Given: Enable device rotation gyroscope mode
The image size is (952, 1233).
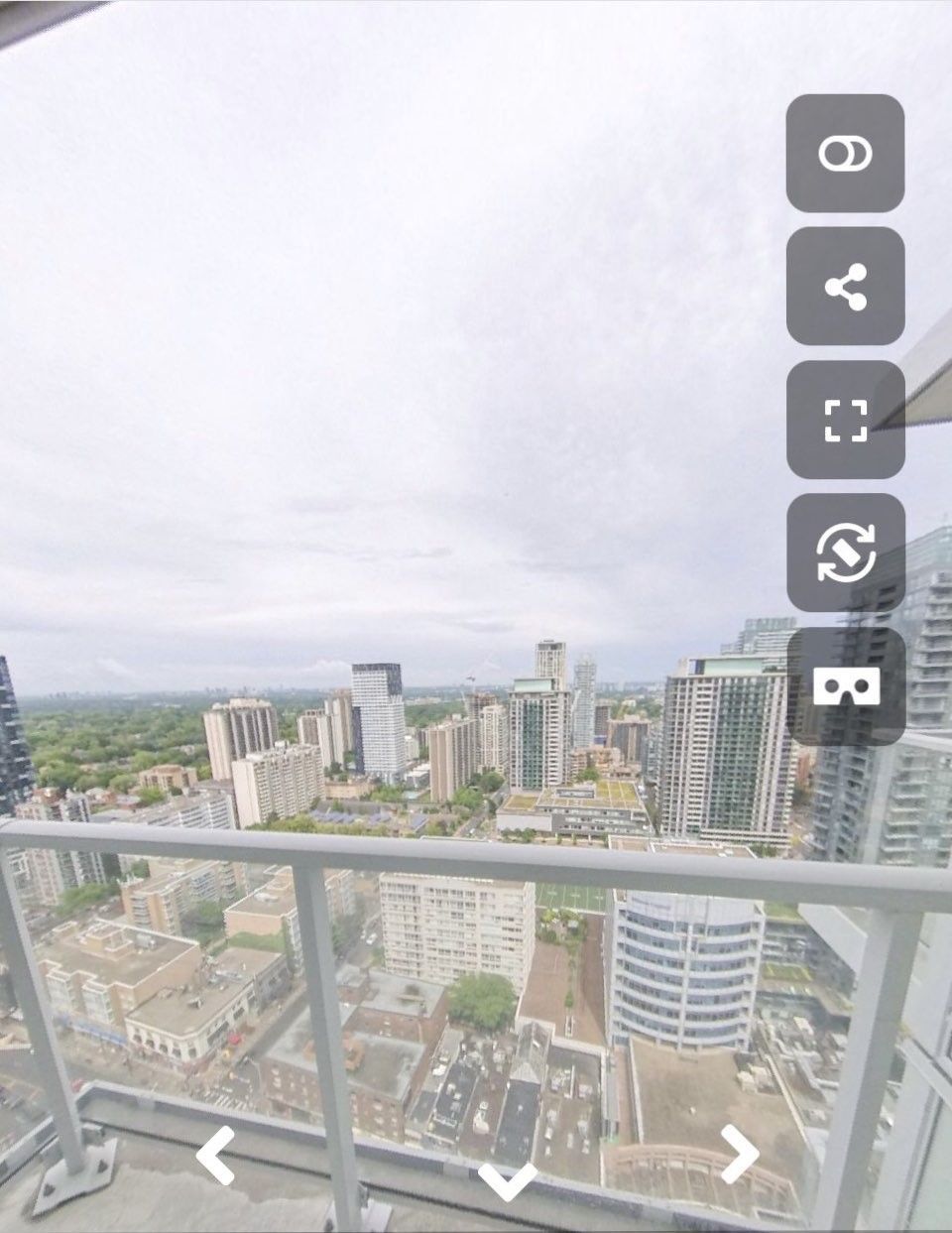Looking at the screenshot, I should [845, 553].
